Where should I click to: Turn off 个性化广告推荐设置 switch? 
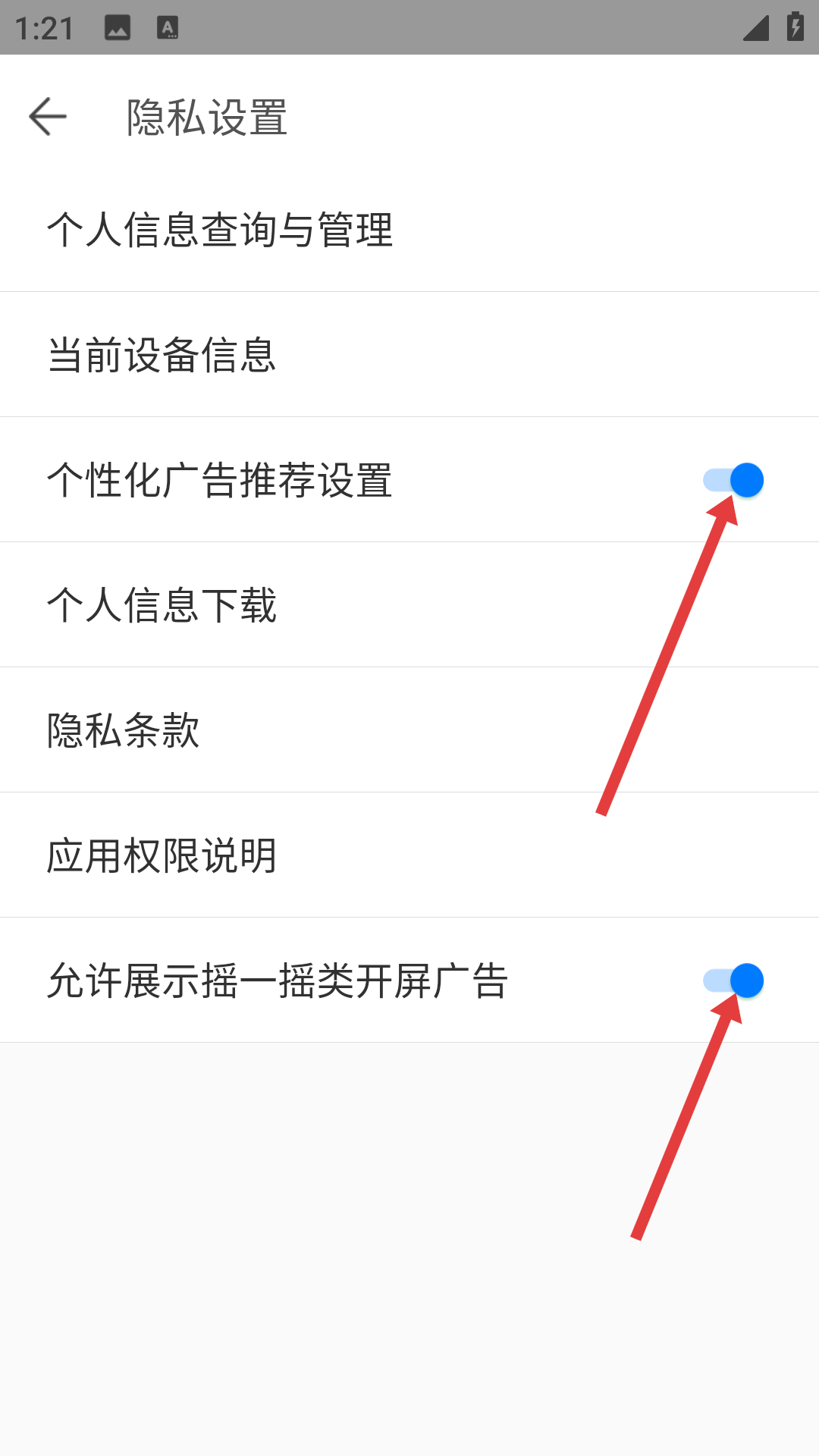733,480
